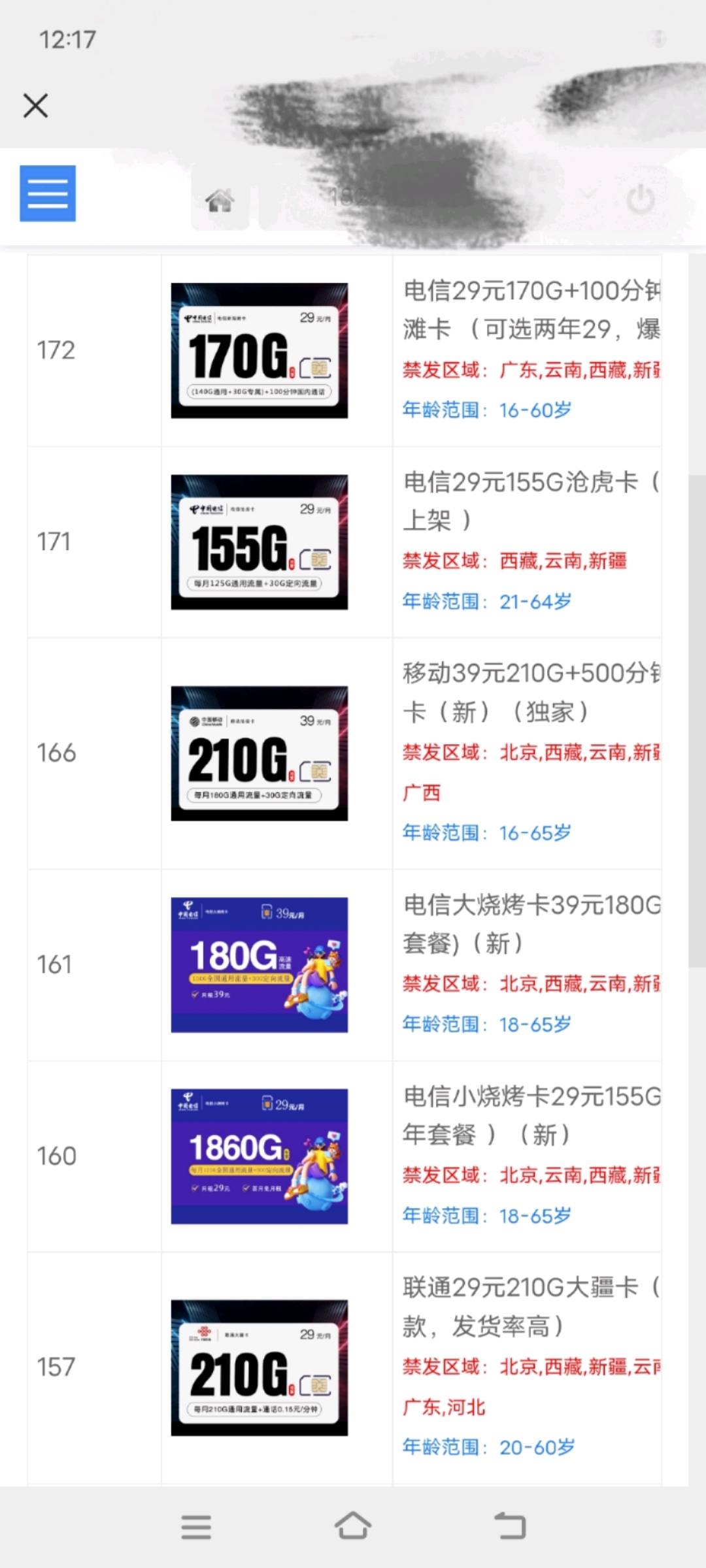Viewport: 706px width, 1568px height.
Task: View the 电信小烧烤卡29元155G image
Action: (x=260, y=1156)
